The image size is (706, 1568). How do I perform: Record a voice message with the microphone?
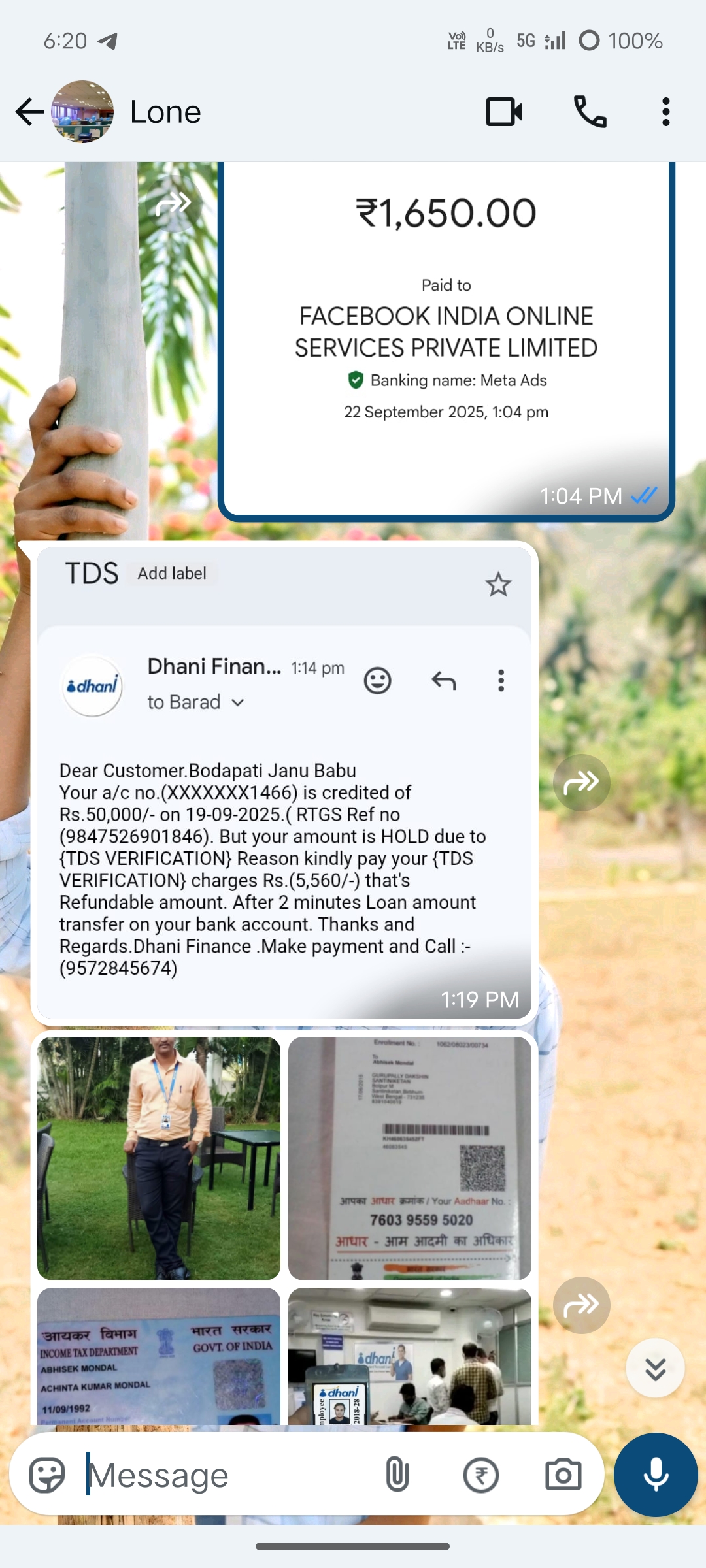click(x=656, y=1475)
